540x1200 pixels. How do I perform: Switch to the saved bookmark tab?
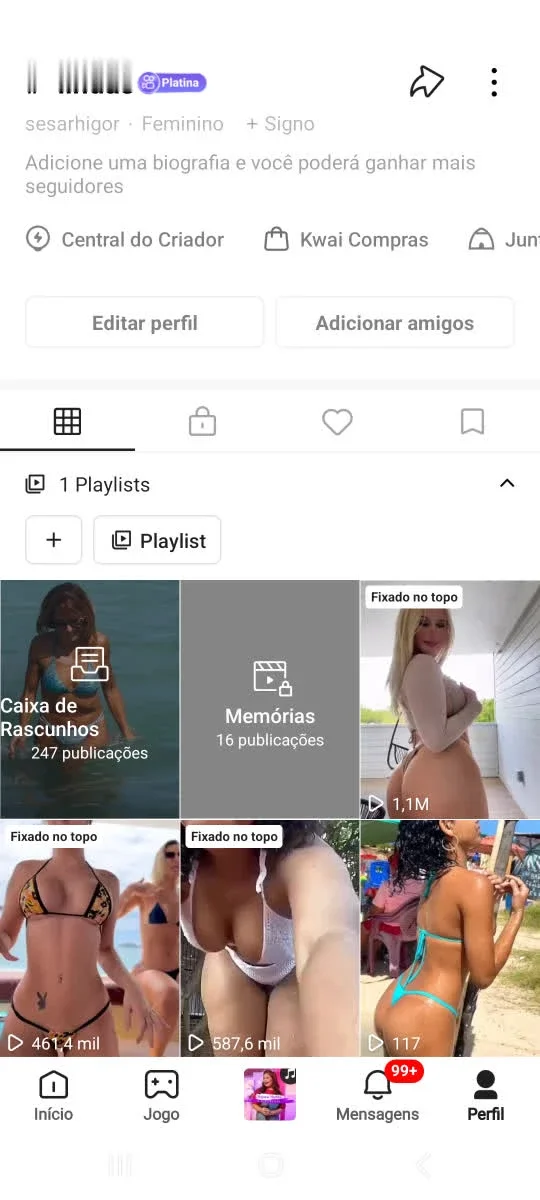tap(472, 422)
